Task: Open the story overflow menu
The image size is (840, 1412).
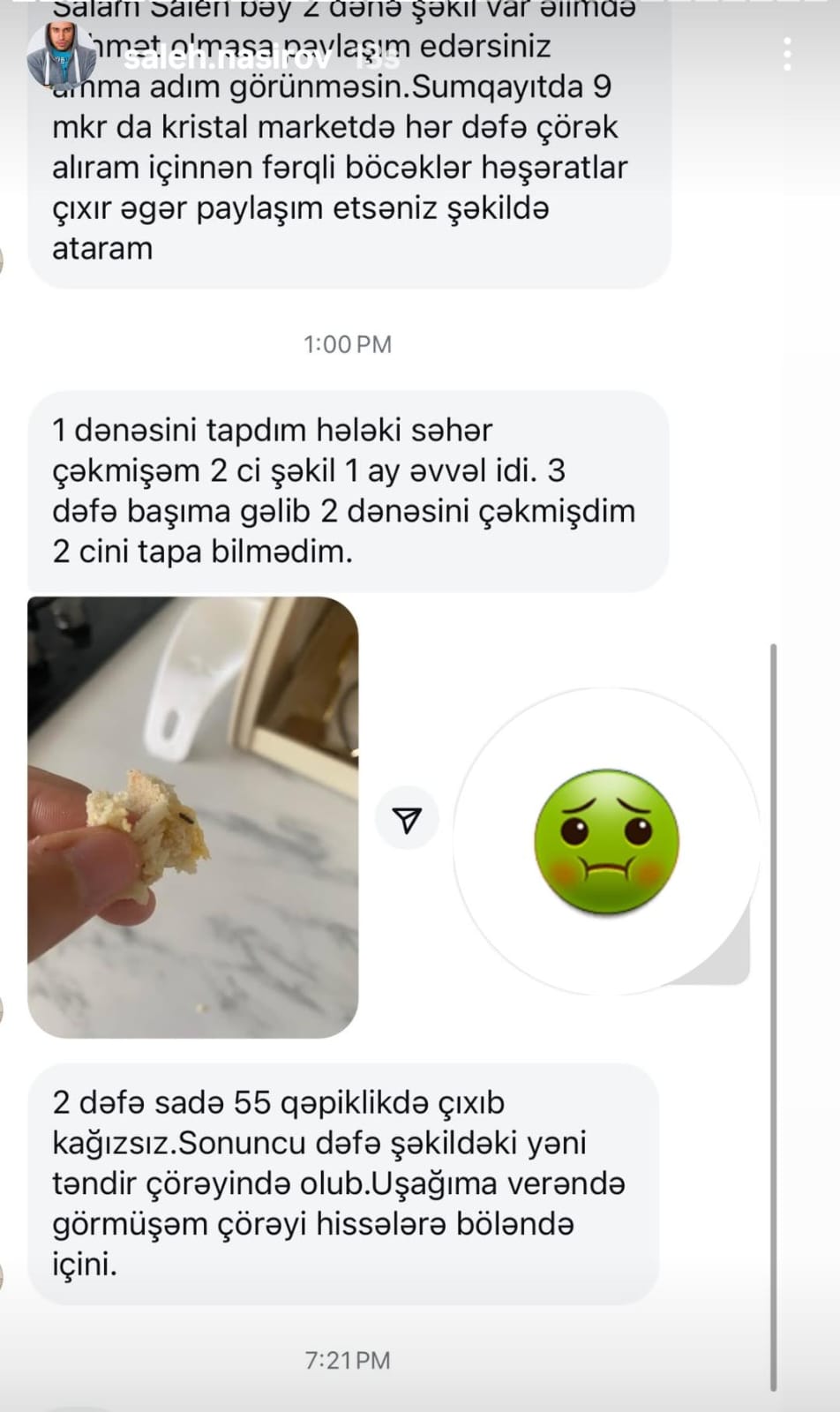Action: (x=787, y=55)
